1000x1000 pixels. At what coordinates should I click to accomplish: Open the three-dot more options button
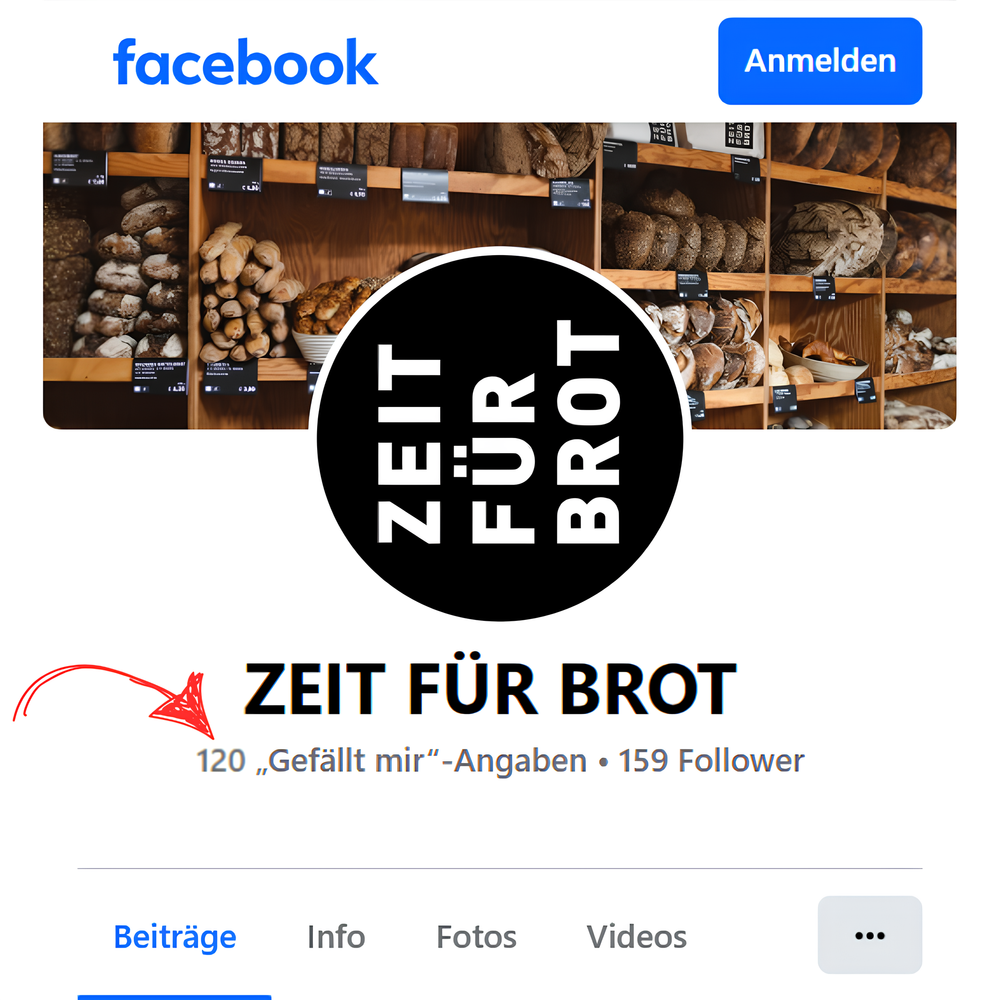869,935
